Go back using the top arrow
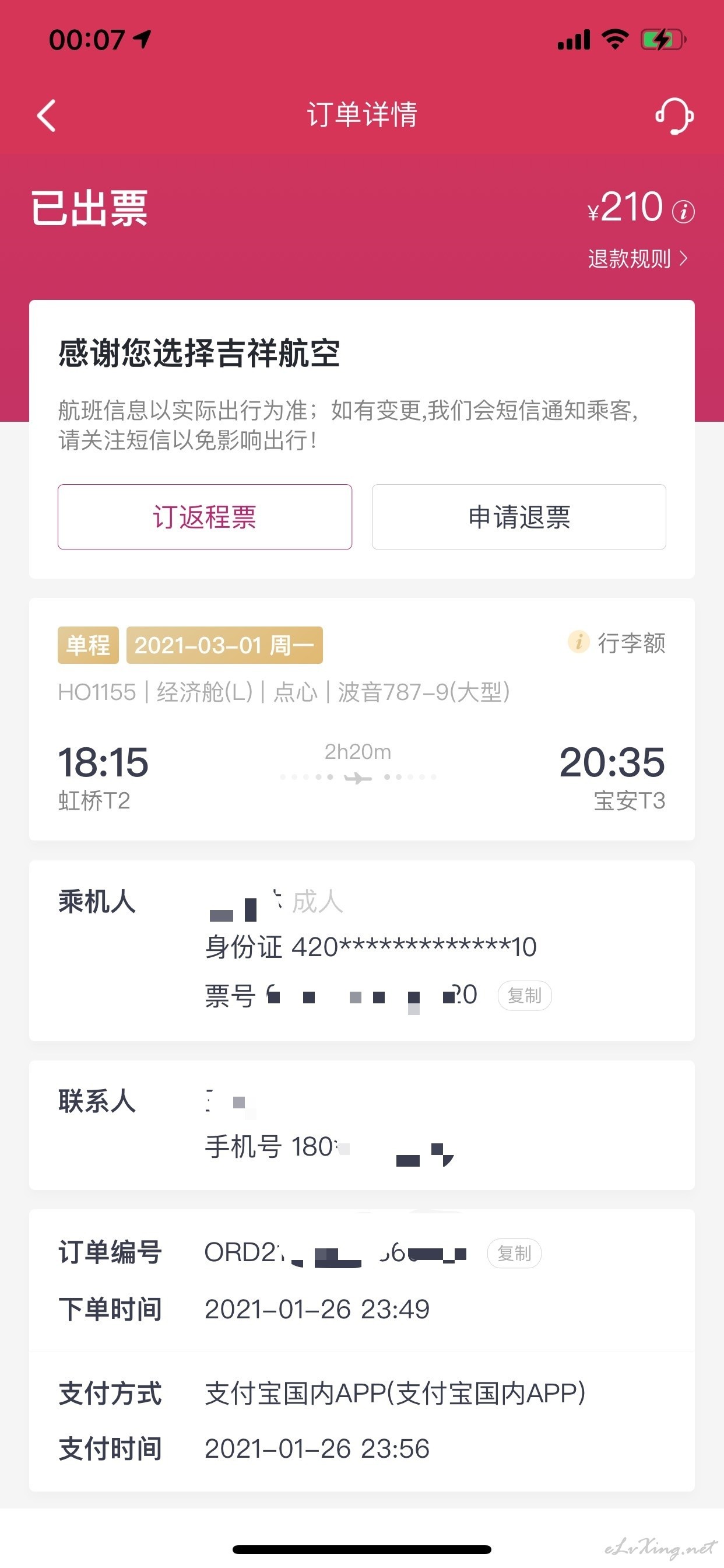 tap(46, 115)
